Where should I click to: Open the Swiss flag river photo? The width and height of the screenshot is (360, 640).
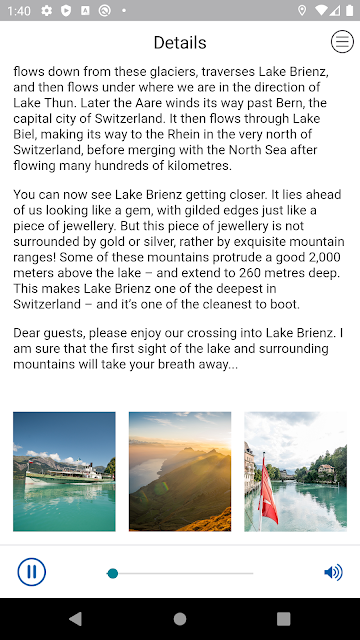point(296,471)
